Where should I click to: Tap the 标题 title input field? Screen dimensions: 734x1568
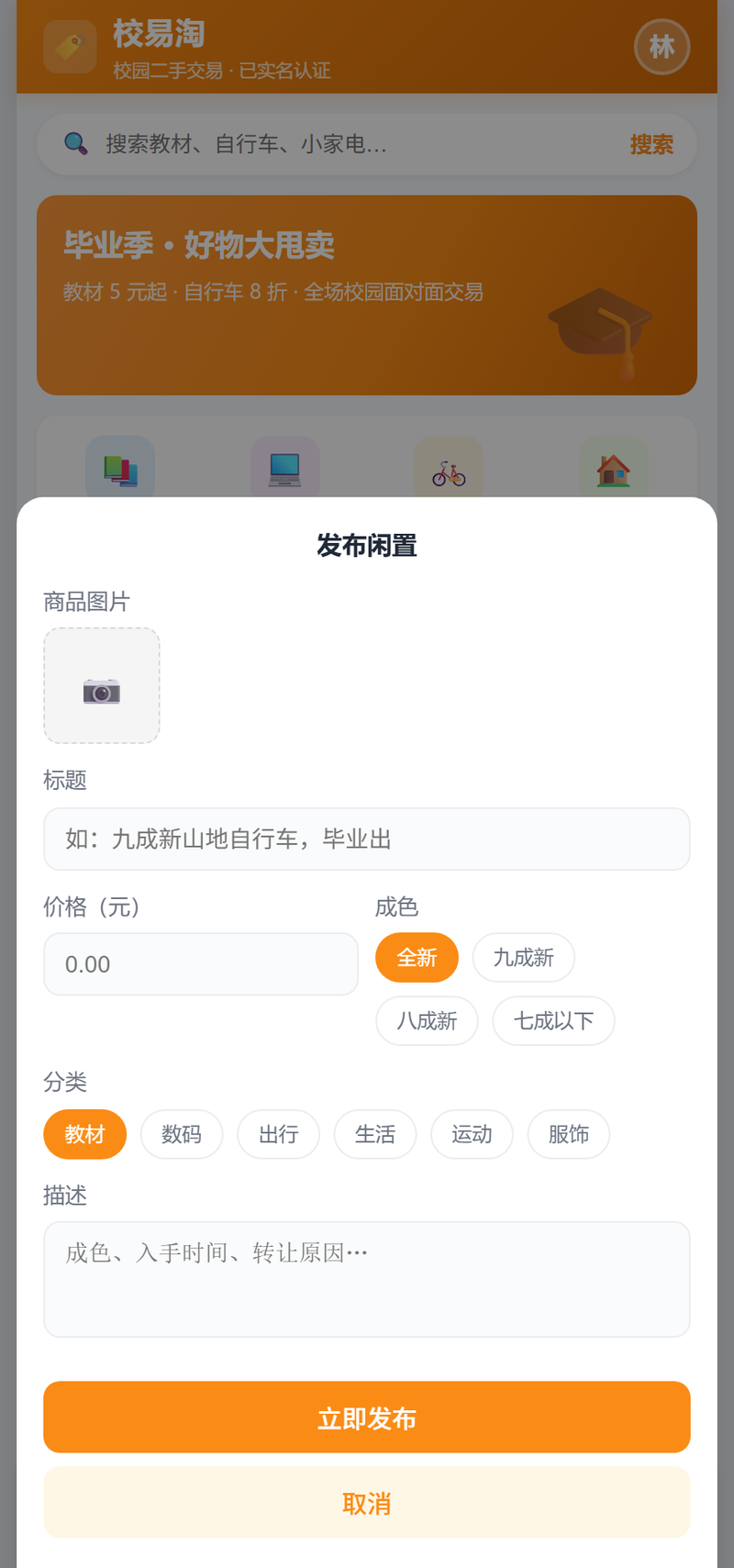click(x=367, y=839)
